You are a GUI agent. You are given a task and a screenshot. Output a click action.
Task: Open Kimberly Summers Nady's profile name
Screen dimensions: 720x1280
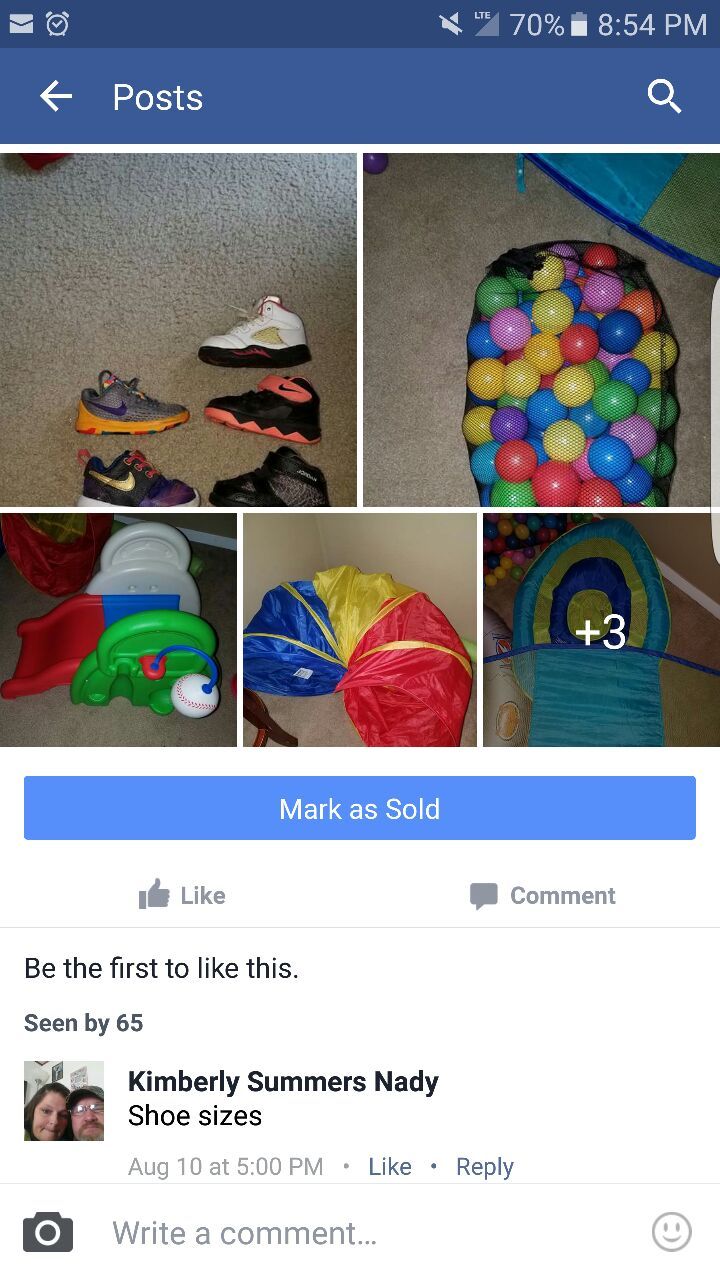point(283,1081)
